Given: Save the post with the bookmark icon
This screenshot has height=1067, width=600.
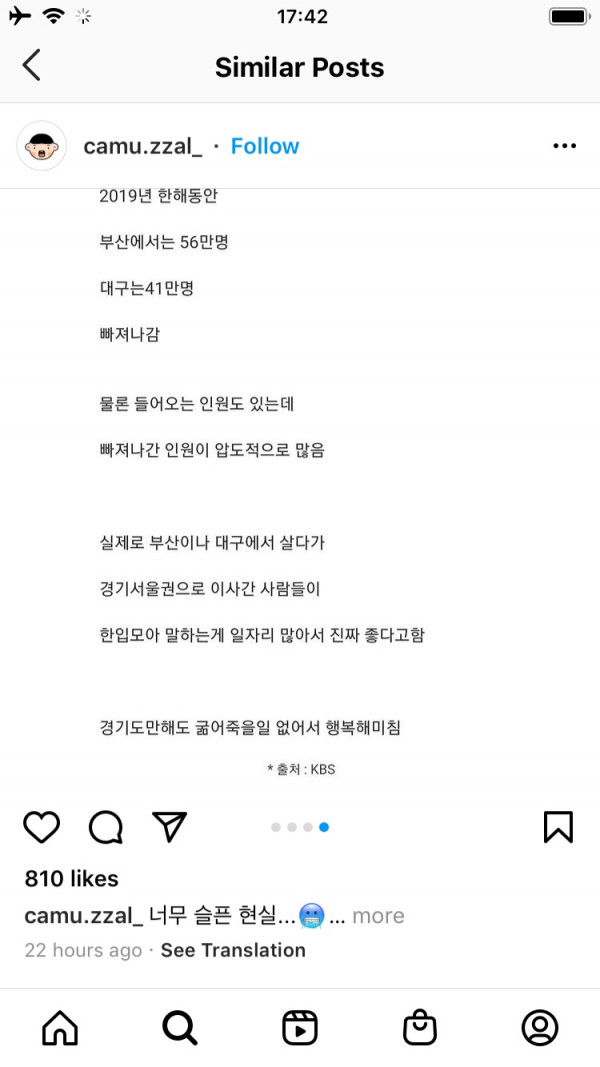Looking at the screenshot, I should tap(557, 827).
